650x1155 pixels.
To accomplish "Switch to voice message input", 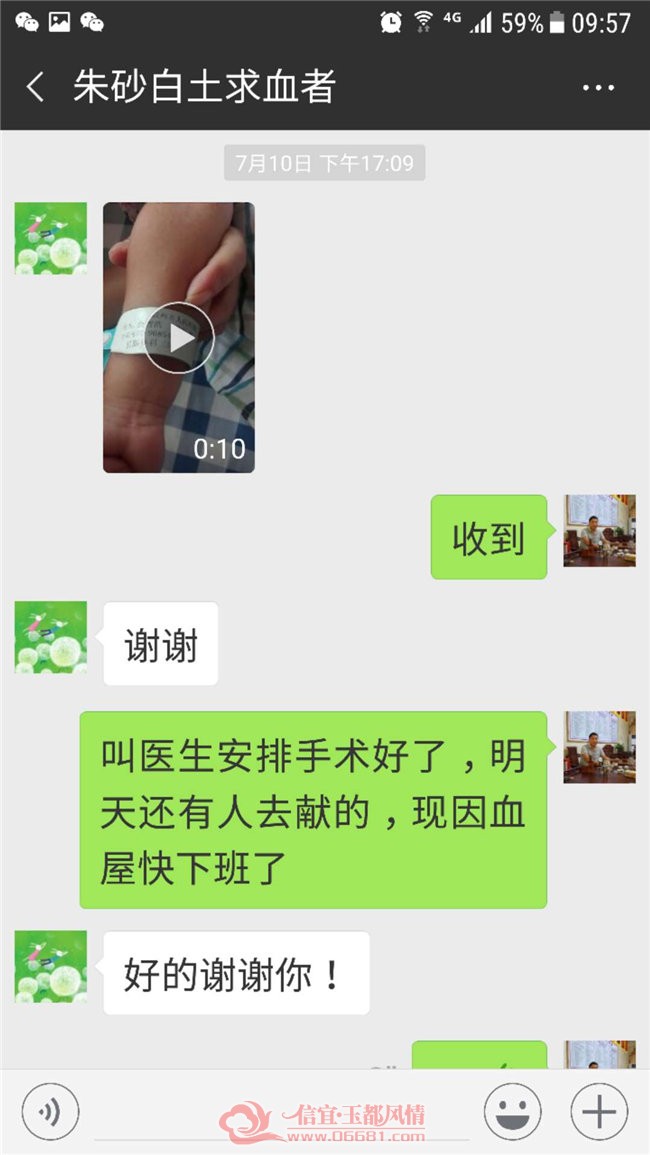I will point(50,1112).
